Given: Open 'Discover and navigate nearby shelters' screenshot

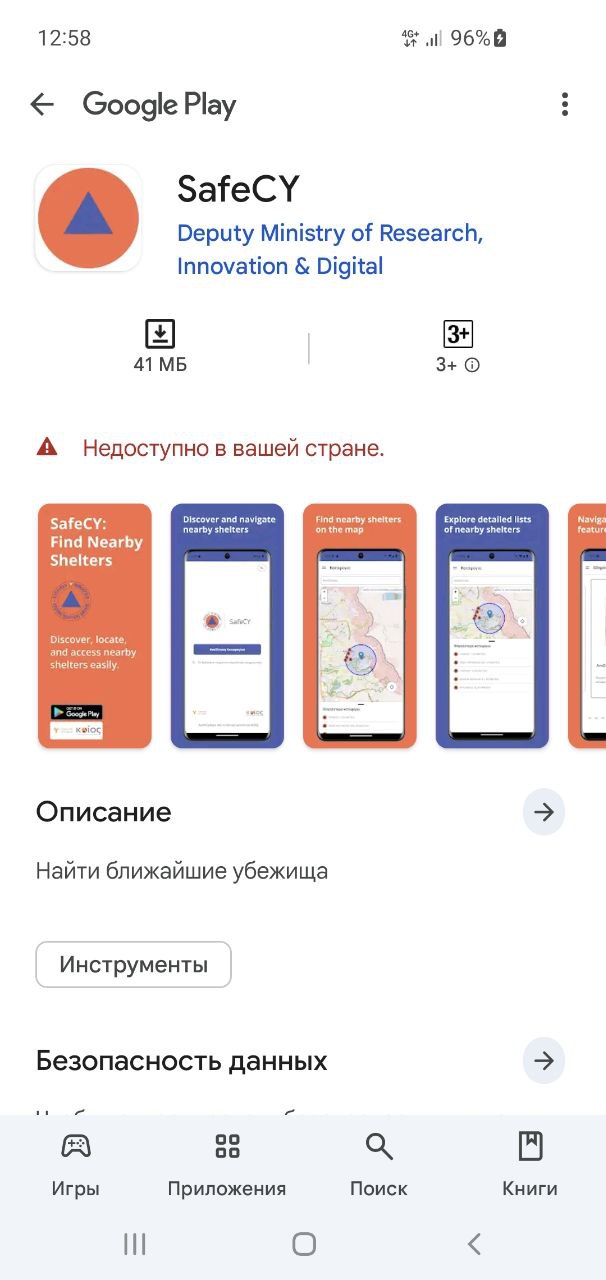Looking at the screenshot, I should [227, 626].
